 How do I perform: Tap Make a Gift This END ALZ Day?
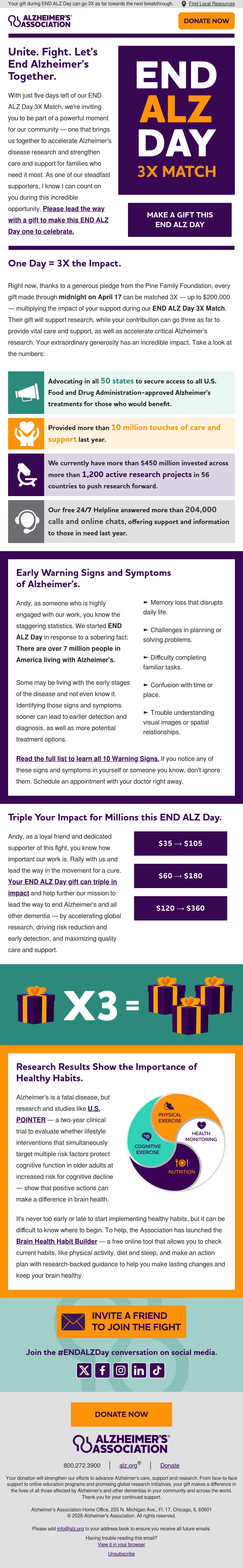coord(180,220)
